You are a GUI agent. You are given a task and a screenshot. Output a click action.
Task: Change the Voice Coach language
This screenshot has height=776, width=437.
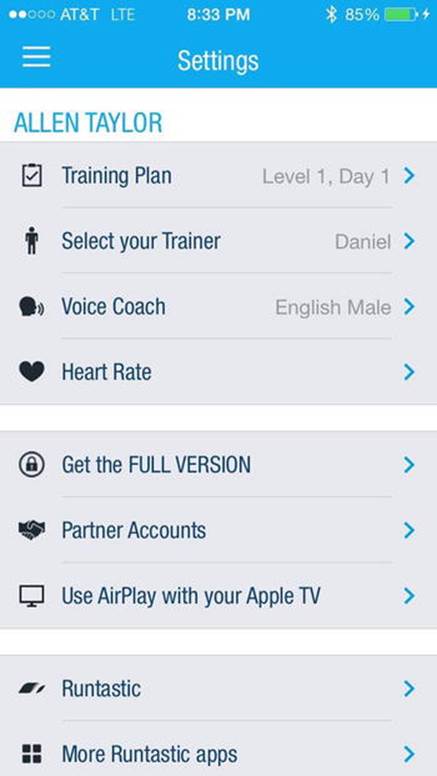click(x=218, y=307)
